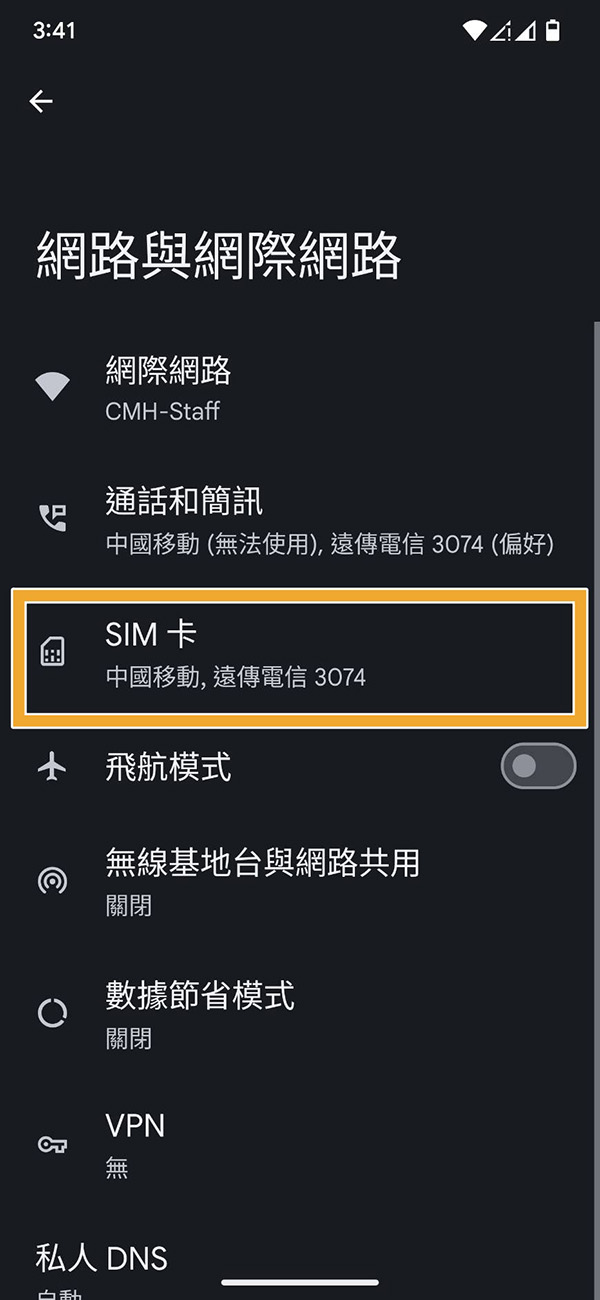Open 通話和簡訊 settings
600x1300 pixels.
coord(300,520)
